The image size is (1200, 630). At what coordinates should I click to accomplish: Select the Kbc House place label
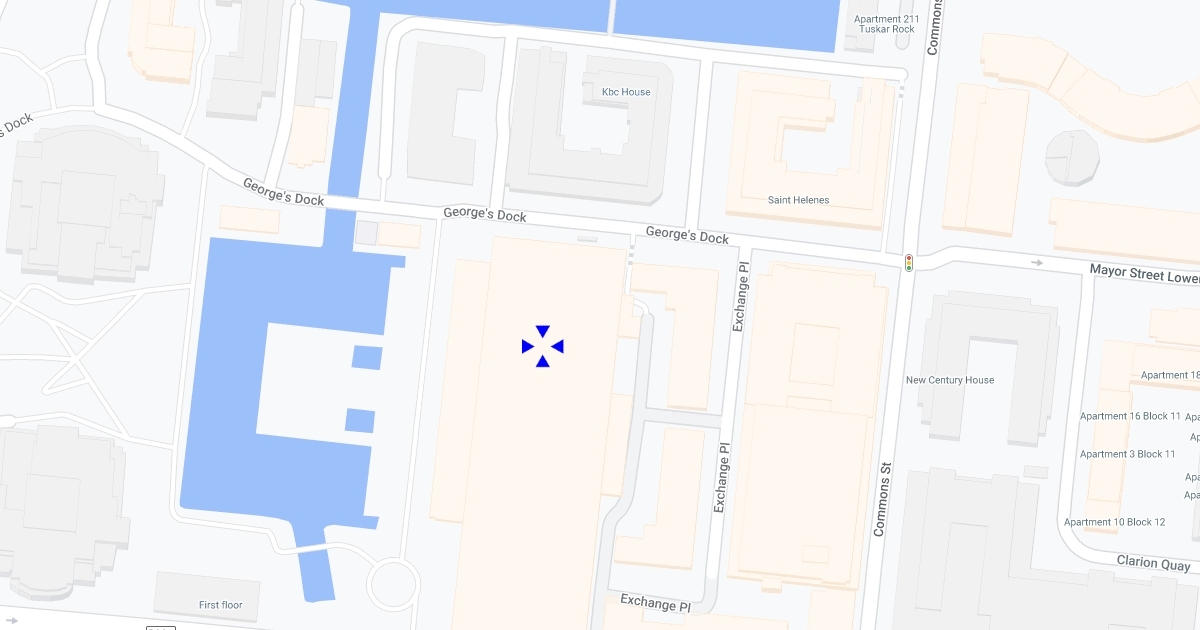click(626, 92)
